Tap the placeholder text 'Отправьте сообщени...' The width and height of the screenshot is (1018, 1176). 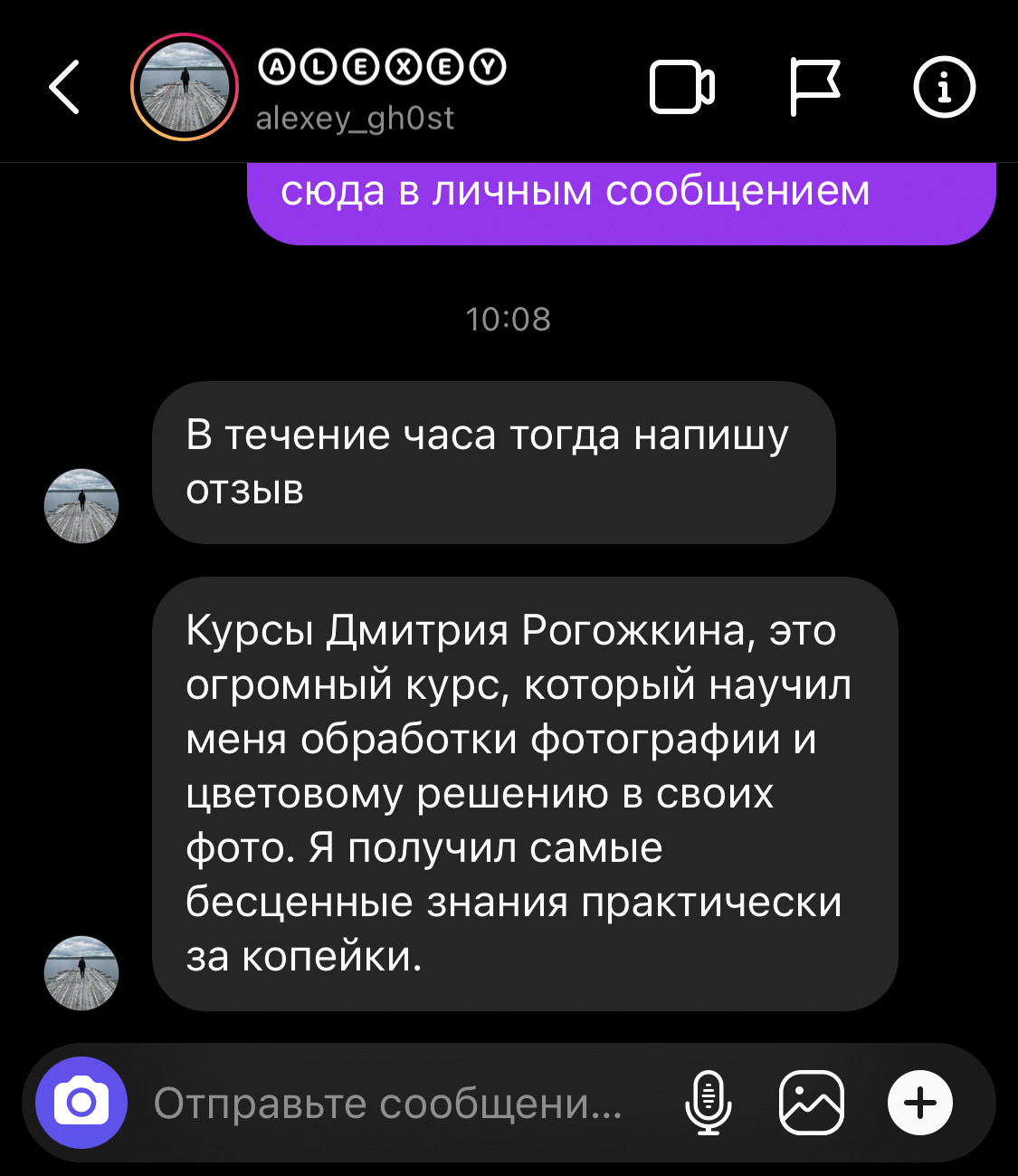tap(389, 1103)
